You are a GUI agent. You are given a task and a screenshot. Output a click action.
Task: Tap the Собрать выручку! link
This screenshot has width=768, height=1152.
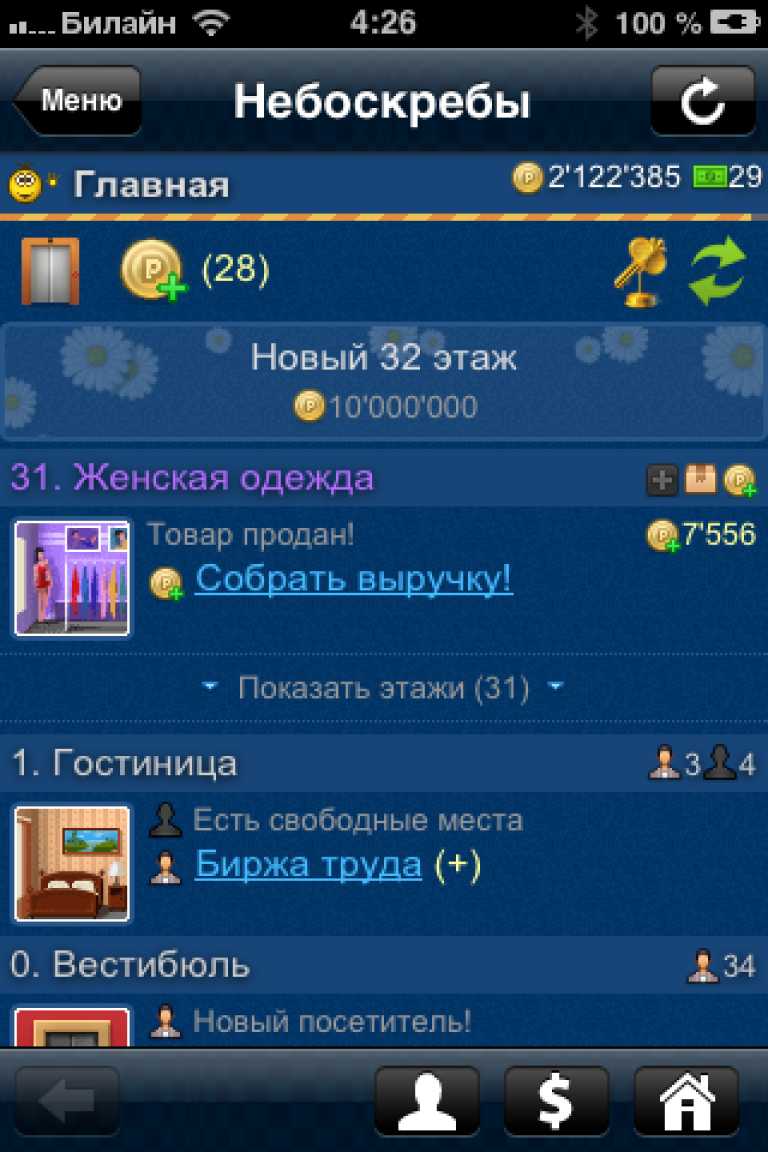(353, 578)
